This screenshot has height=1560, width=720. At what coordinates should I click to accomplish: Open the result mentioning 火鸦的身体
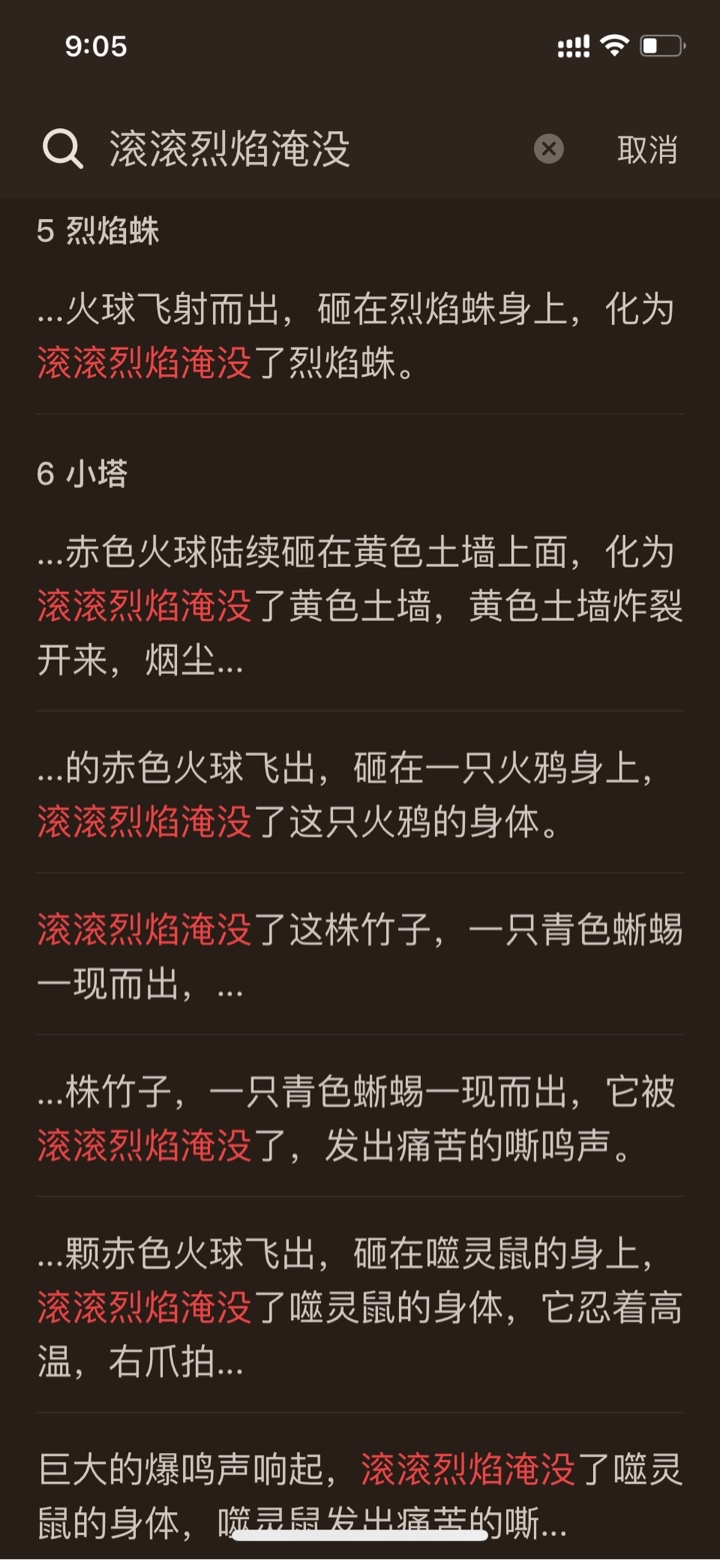pos(360,796)
